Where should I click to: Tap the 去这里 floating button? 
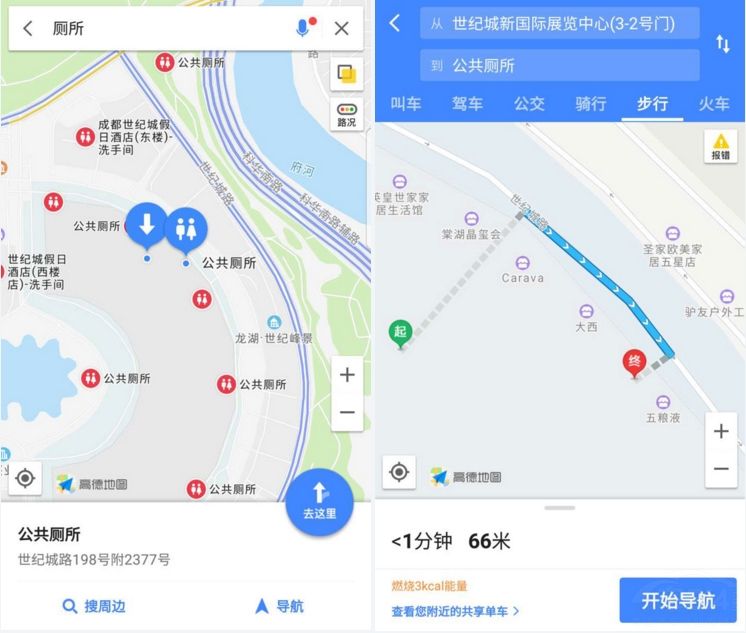point(319,500)
